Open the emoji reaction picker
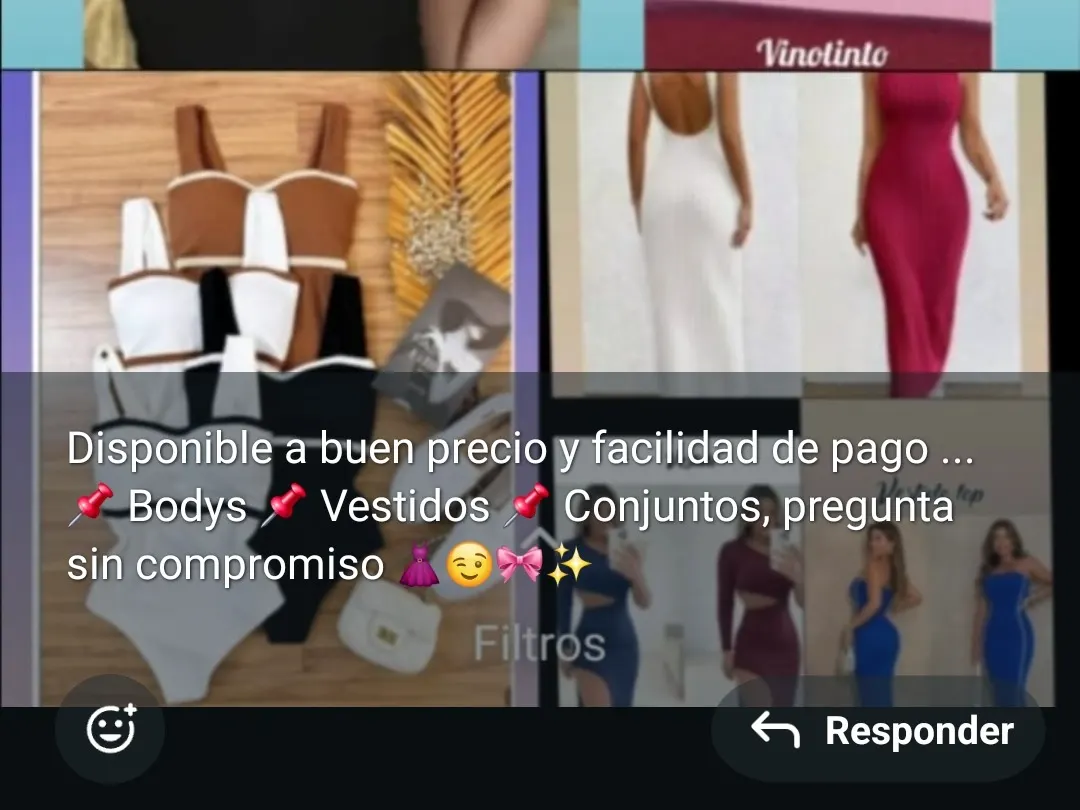 pyautogui.click(x=110, y=729)
